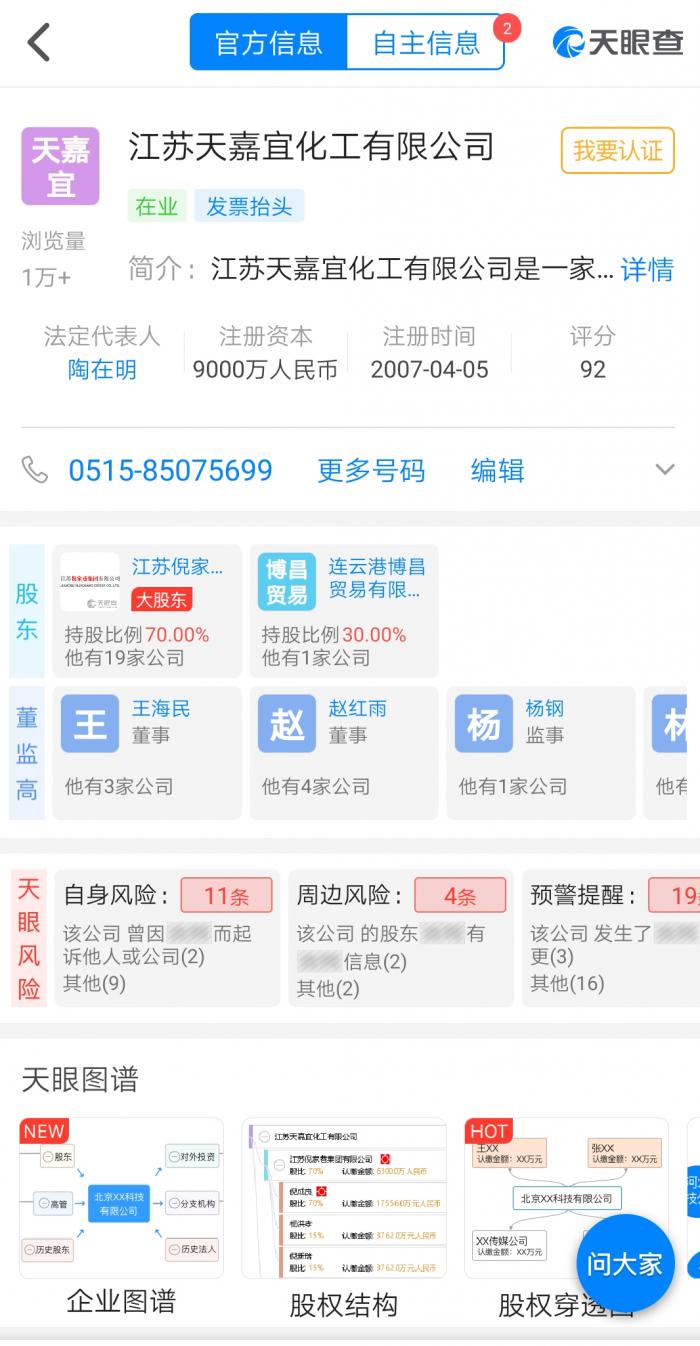Viewport: 700px width, 1346px height.
Task: View director 赵红雨
Action: click(x=344, y=751)
